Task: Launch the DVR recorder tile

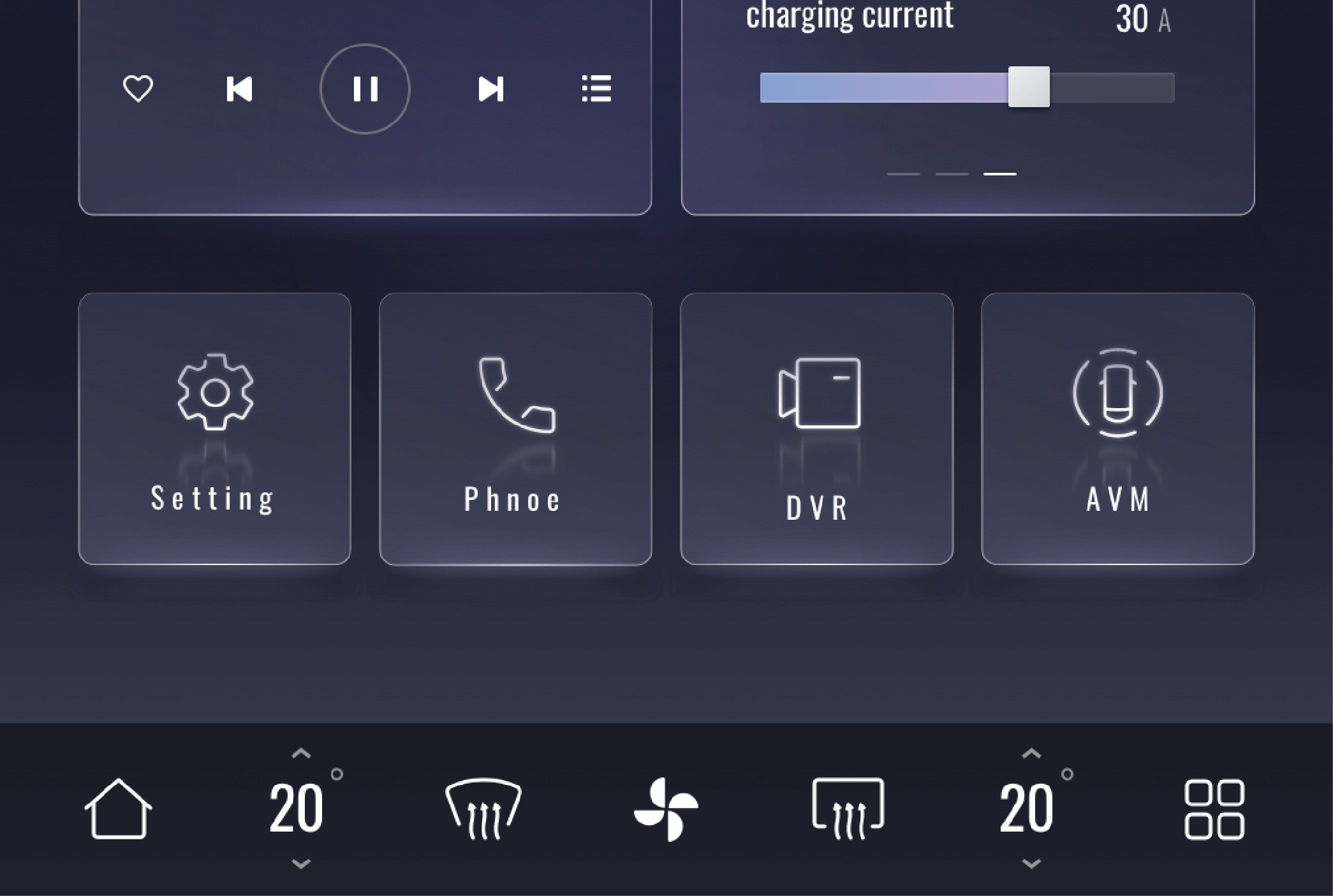Action: pos(816,429)
